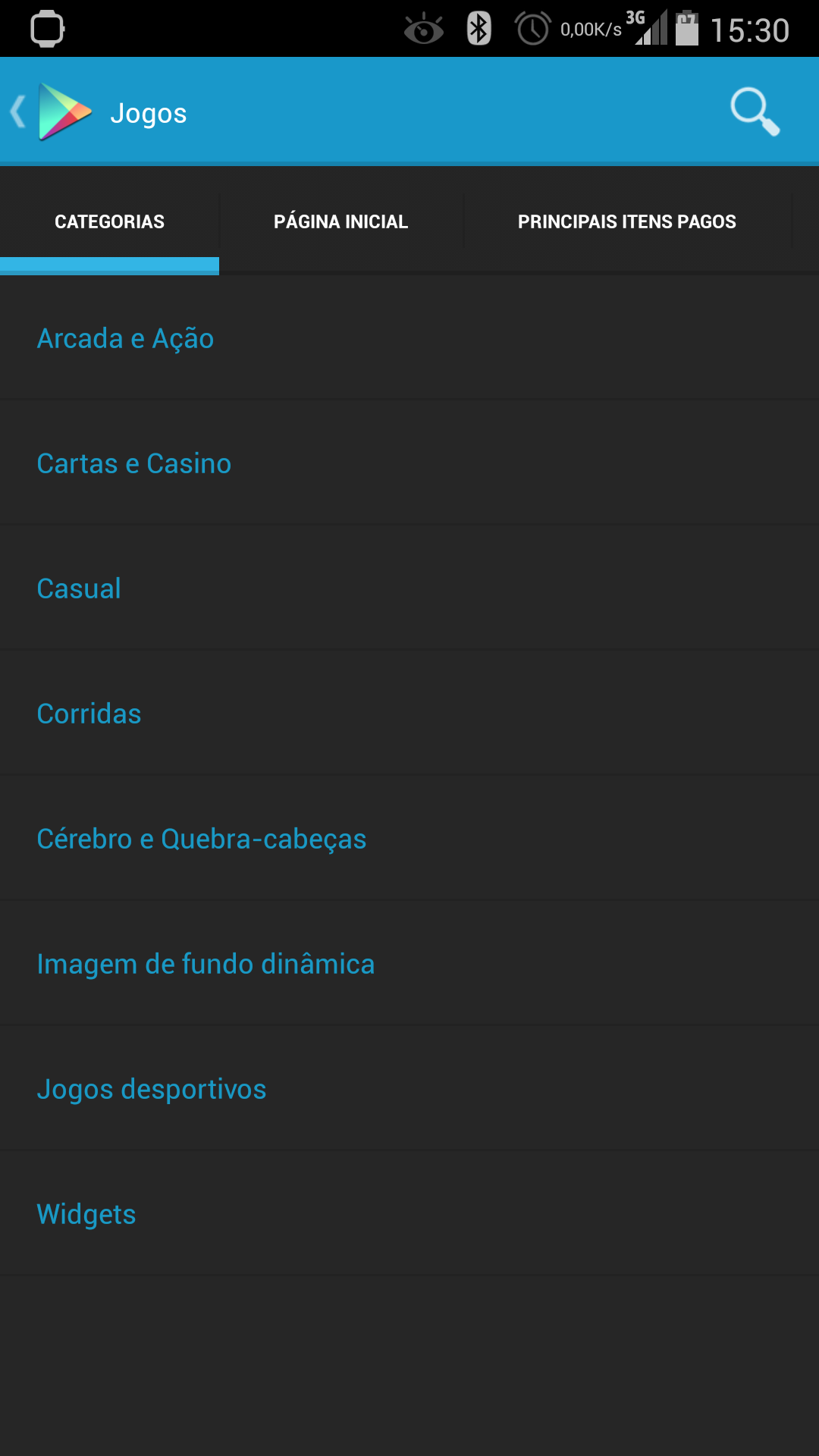Open Cérebro e Quebra-cabeças category
819x1456 pixels.
click(x=409, y=839)
